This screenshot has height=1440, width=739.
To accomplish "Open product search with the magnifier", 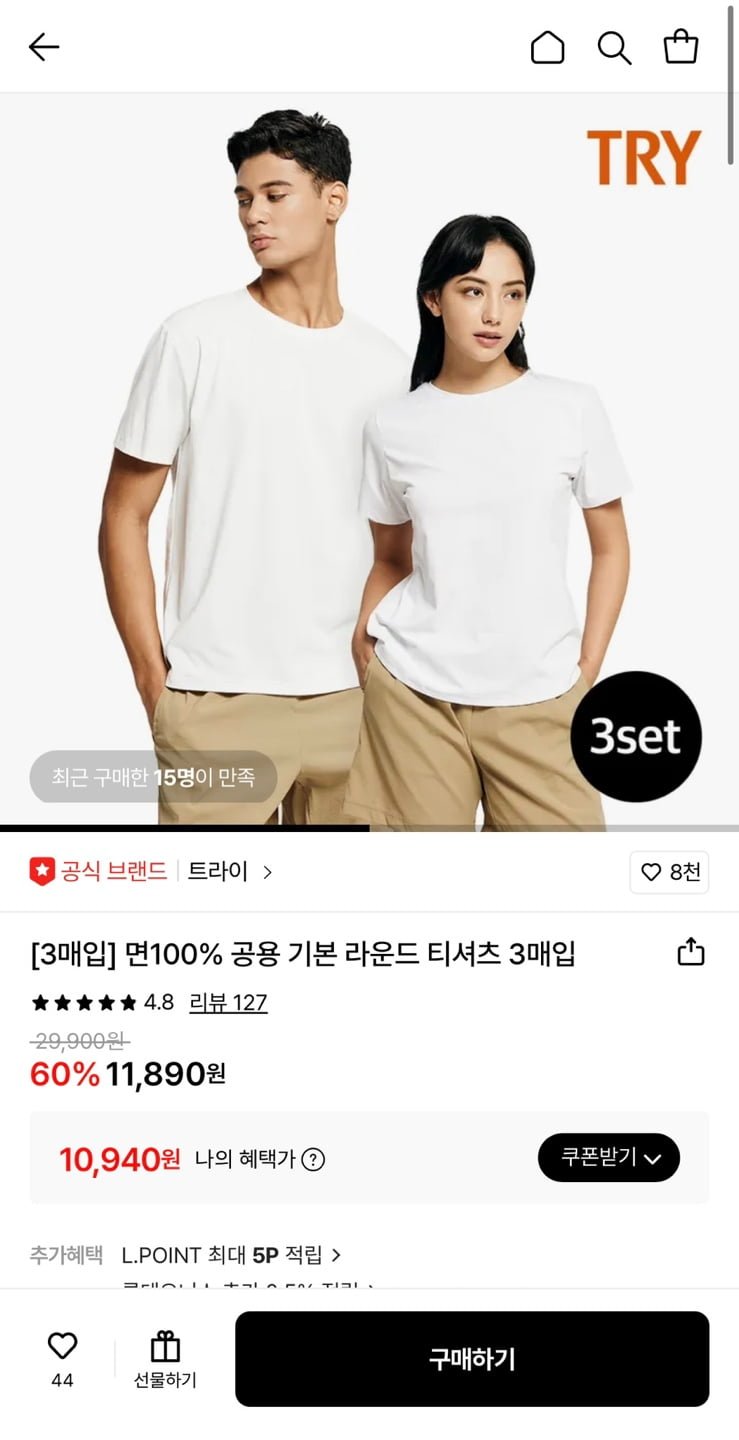I will pos(614,47).
